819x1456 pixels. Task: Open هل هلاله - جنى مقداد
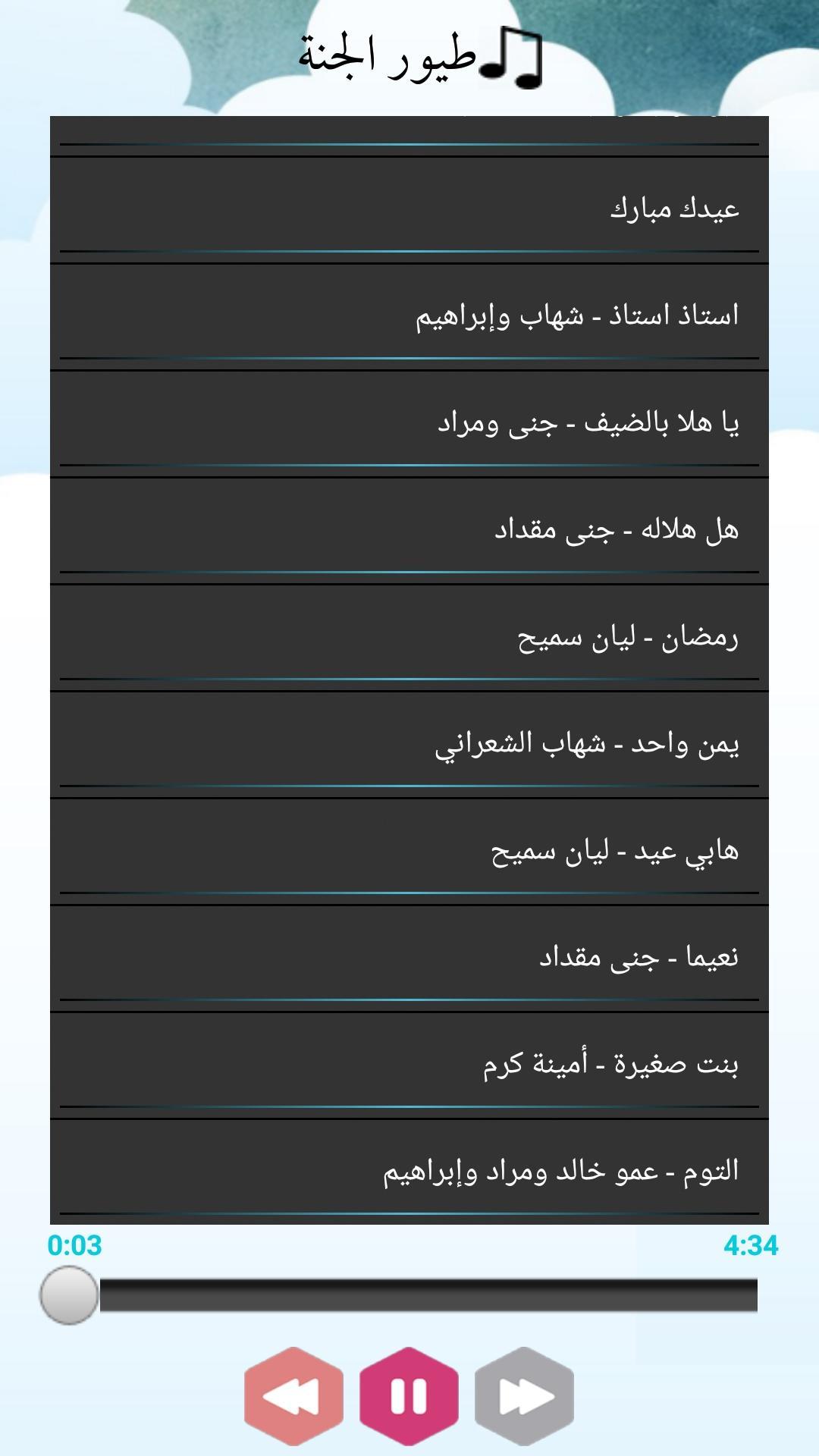click(x=409, y=530)
